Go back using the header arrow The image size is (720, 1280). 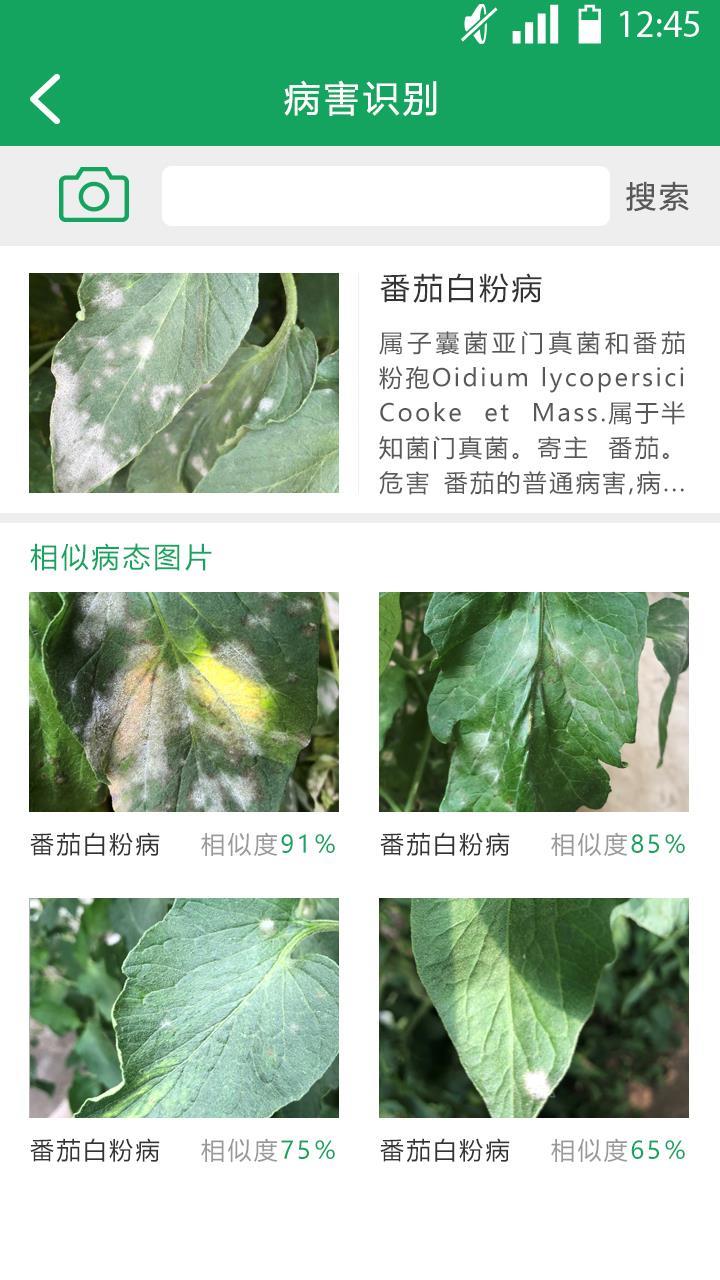[x=45, y=99]
